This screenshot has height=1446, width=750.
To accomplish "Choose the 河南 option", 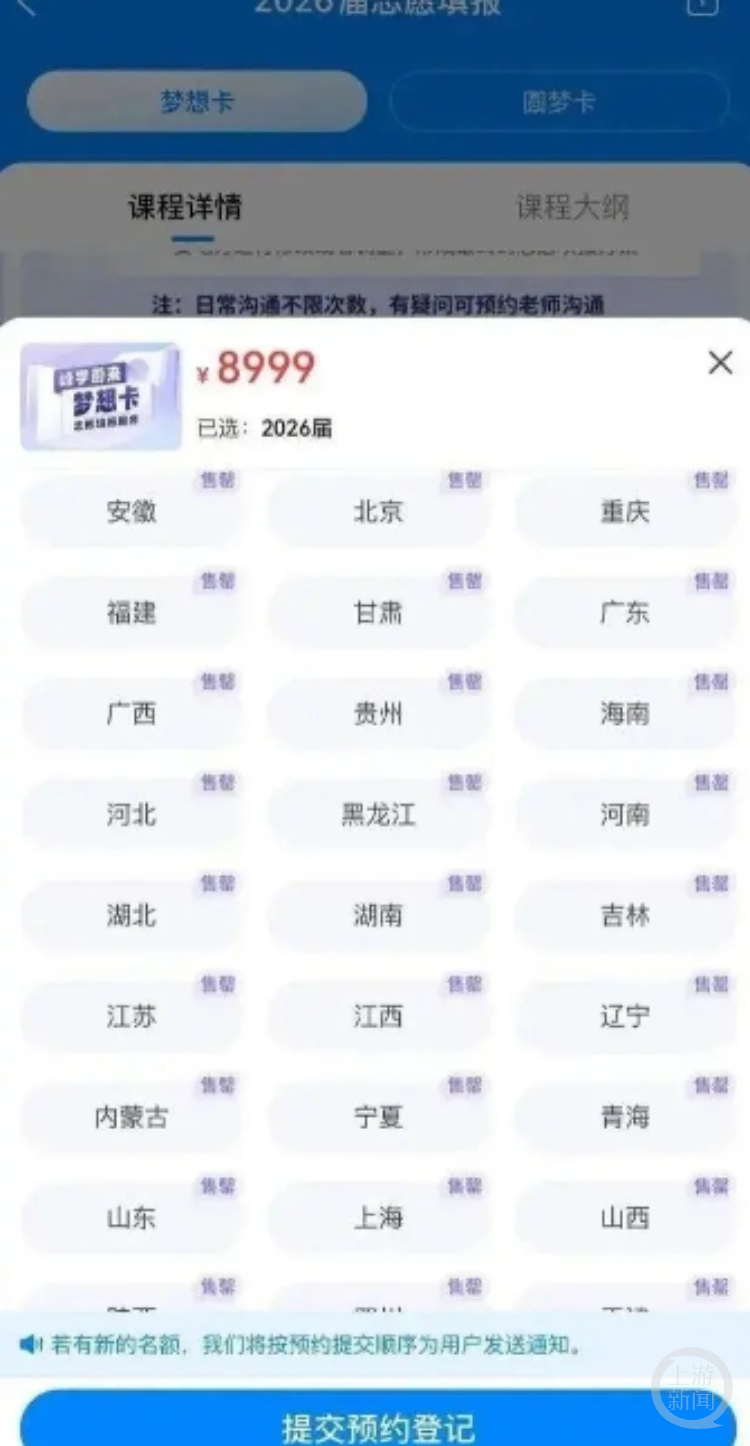I will 625,815.
